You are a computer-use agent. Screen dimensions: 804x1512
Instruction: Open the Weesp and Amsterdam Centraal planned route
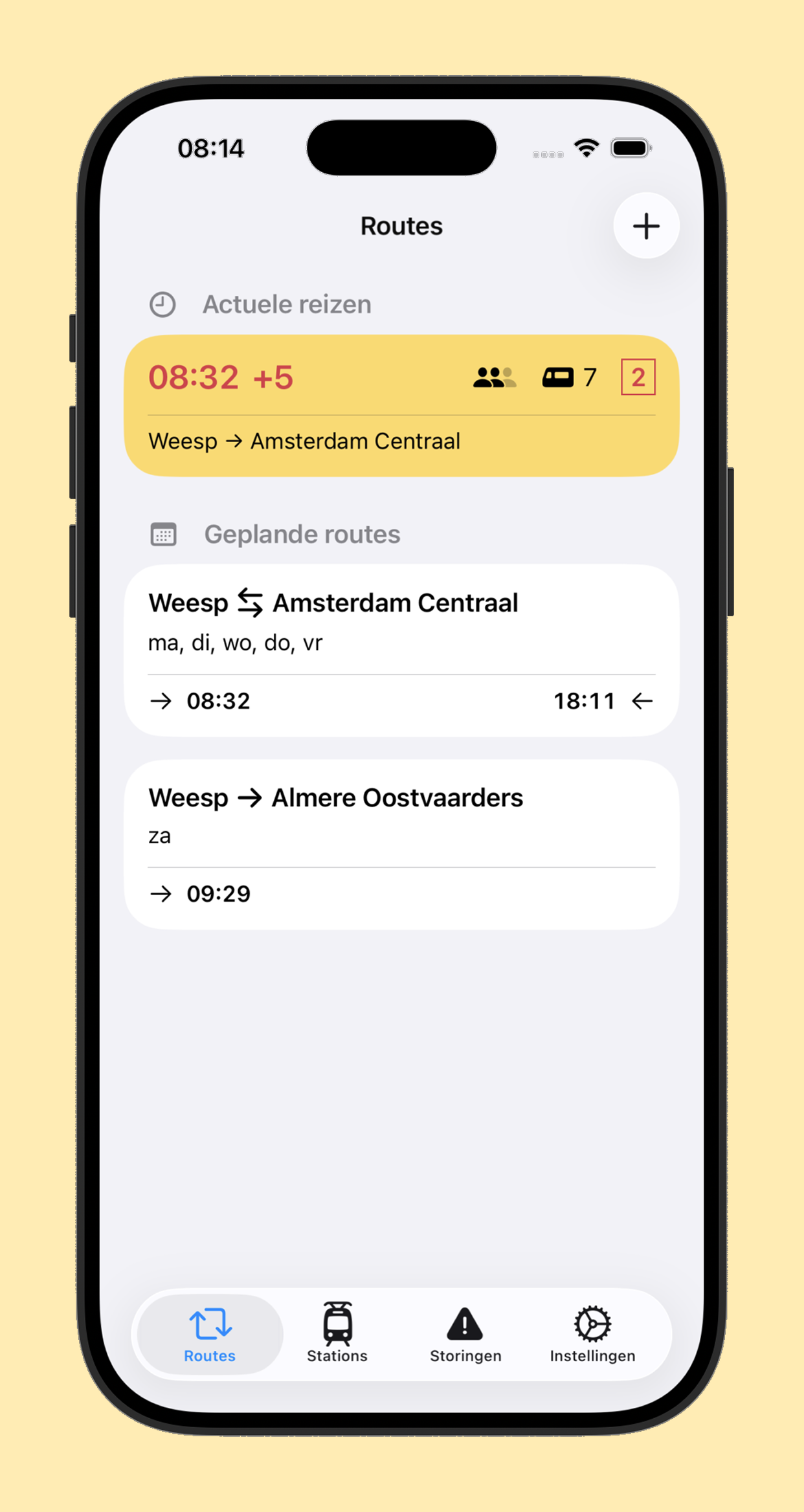(x=401, y=650)
